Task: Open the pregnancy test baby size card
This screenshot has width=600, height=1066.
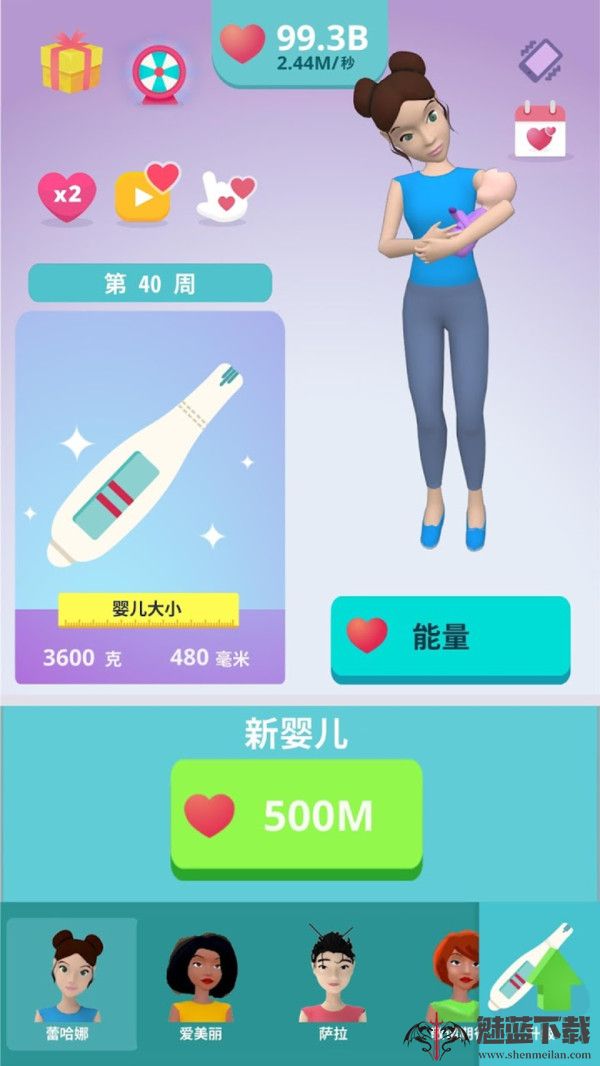Action: 150,497
